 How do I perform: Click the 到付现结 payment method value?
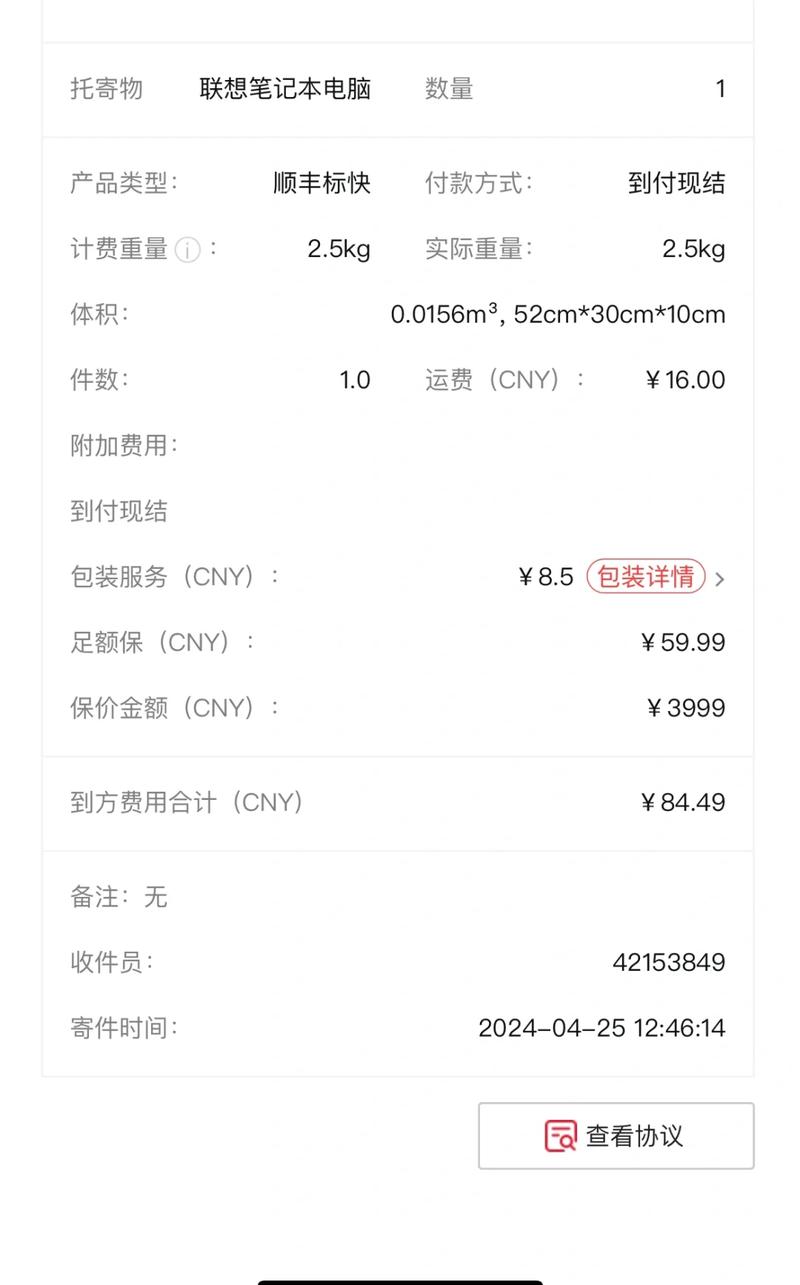677,184
